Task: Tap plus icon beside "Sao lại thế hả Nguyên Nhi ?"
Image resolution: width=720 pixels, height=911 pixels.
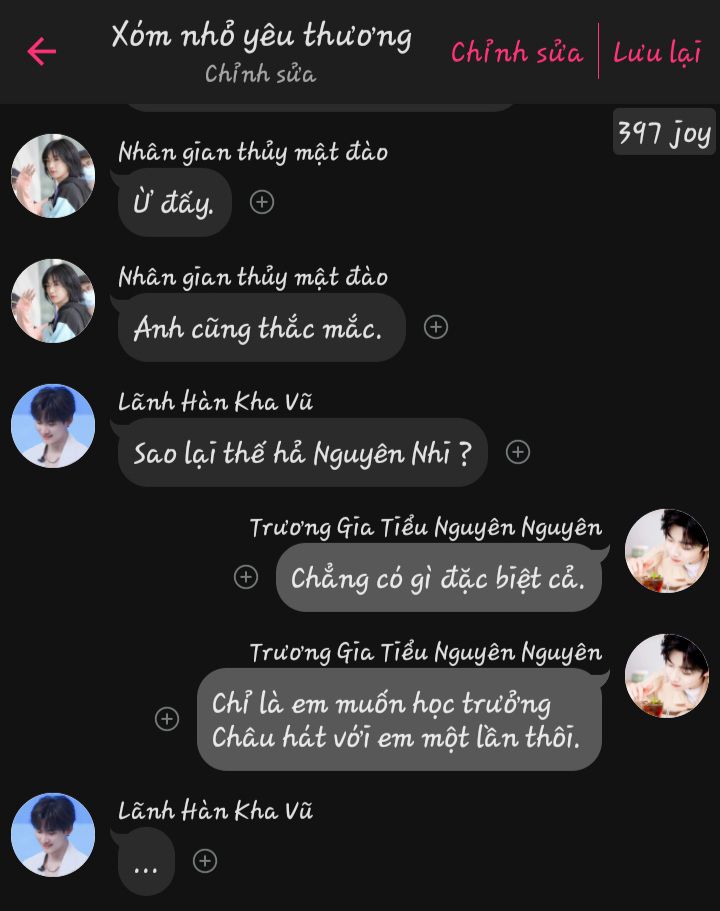Action: coord(517,452)
